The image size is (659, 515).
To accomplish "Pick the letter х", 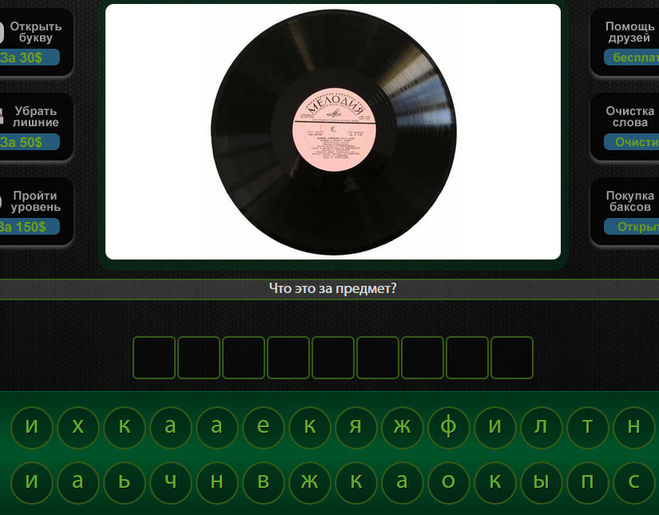I will [x=78, y=428].
